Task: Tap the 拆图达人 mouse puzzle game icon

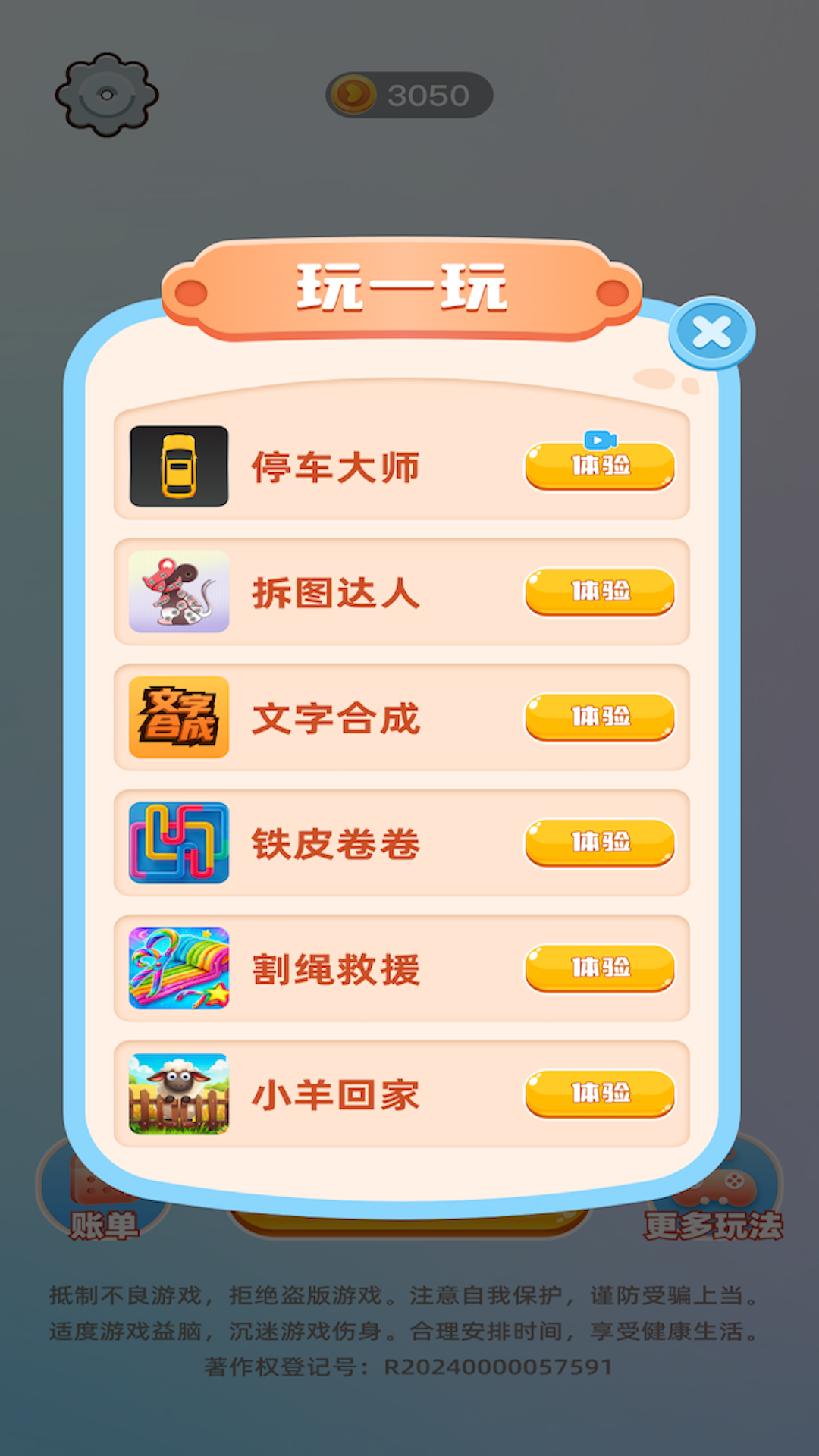Action: point(179,593)
